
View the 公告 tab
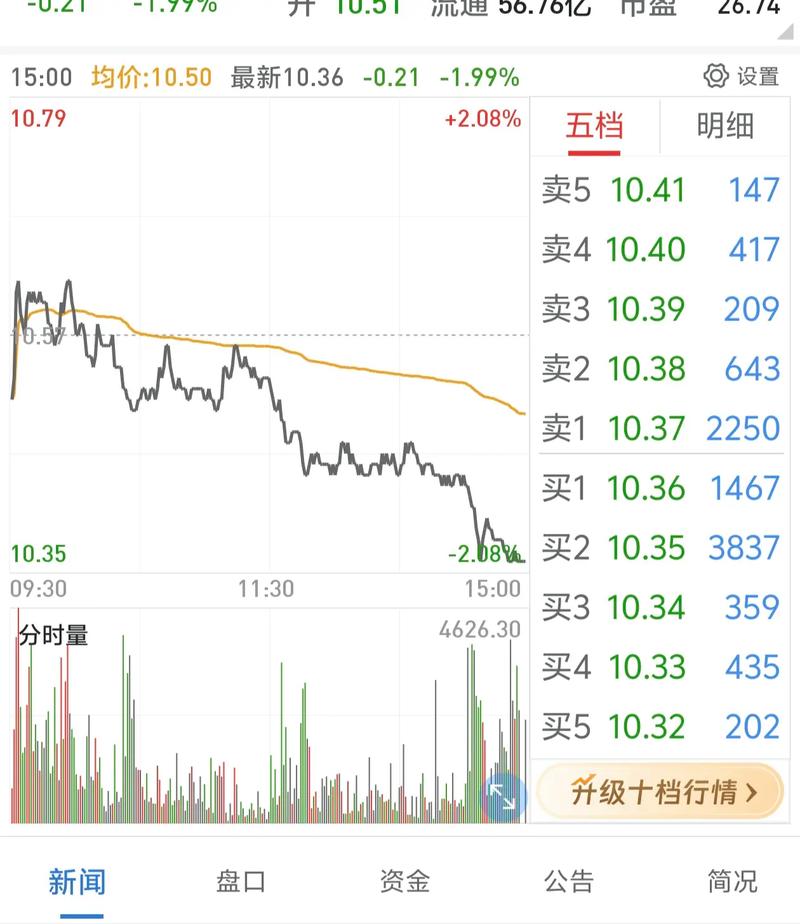click(568, 881)
